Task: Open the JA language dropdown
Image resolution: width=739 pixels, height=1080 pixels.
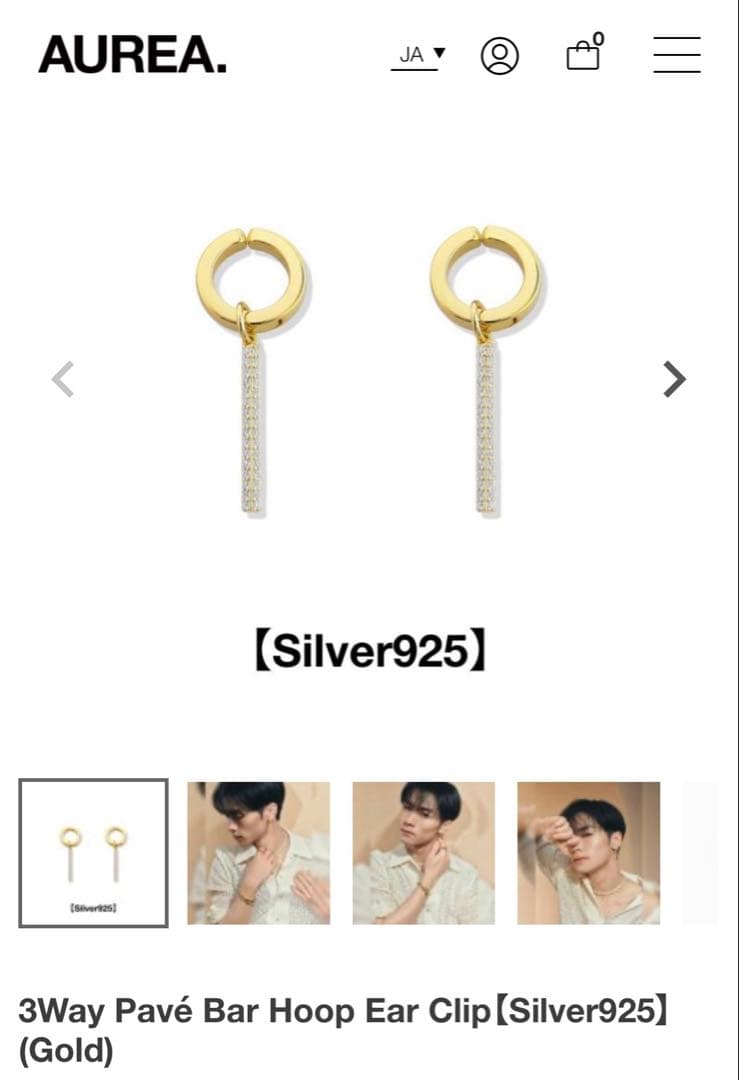Action: [x=418, y=55]
